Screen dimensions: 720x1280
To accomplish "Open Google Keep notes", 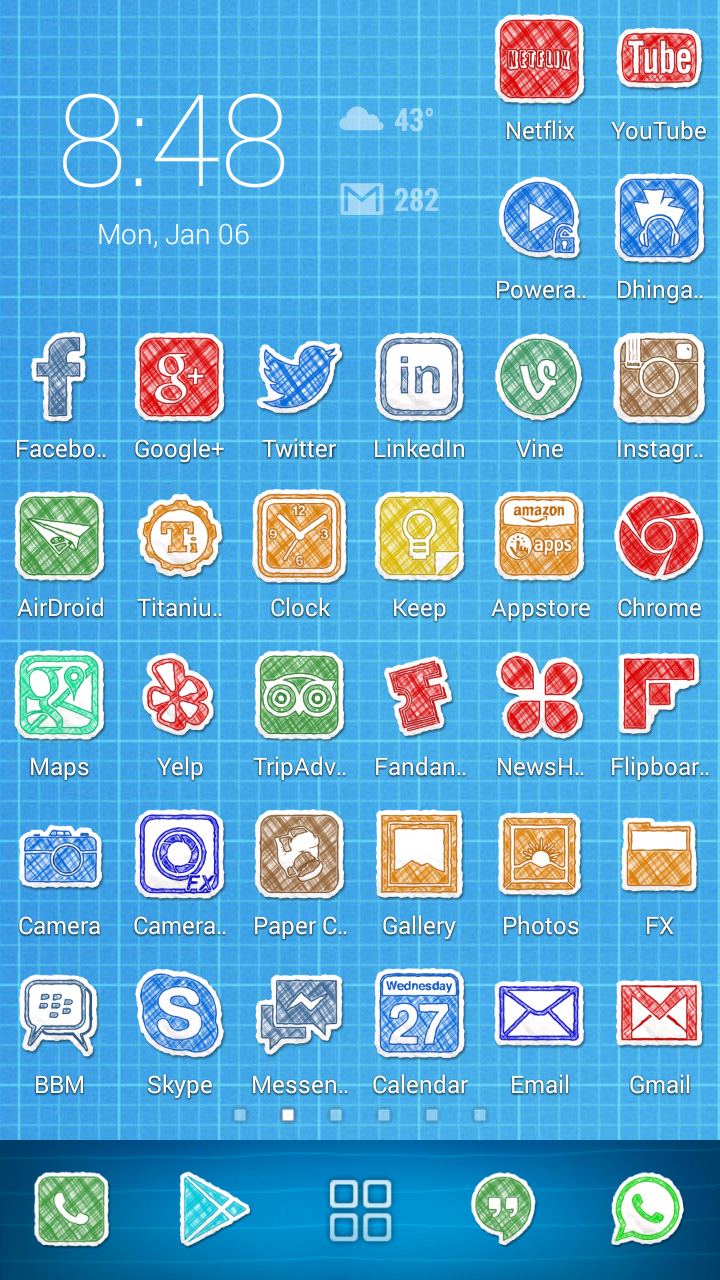I will pos(420,537).
